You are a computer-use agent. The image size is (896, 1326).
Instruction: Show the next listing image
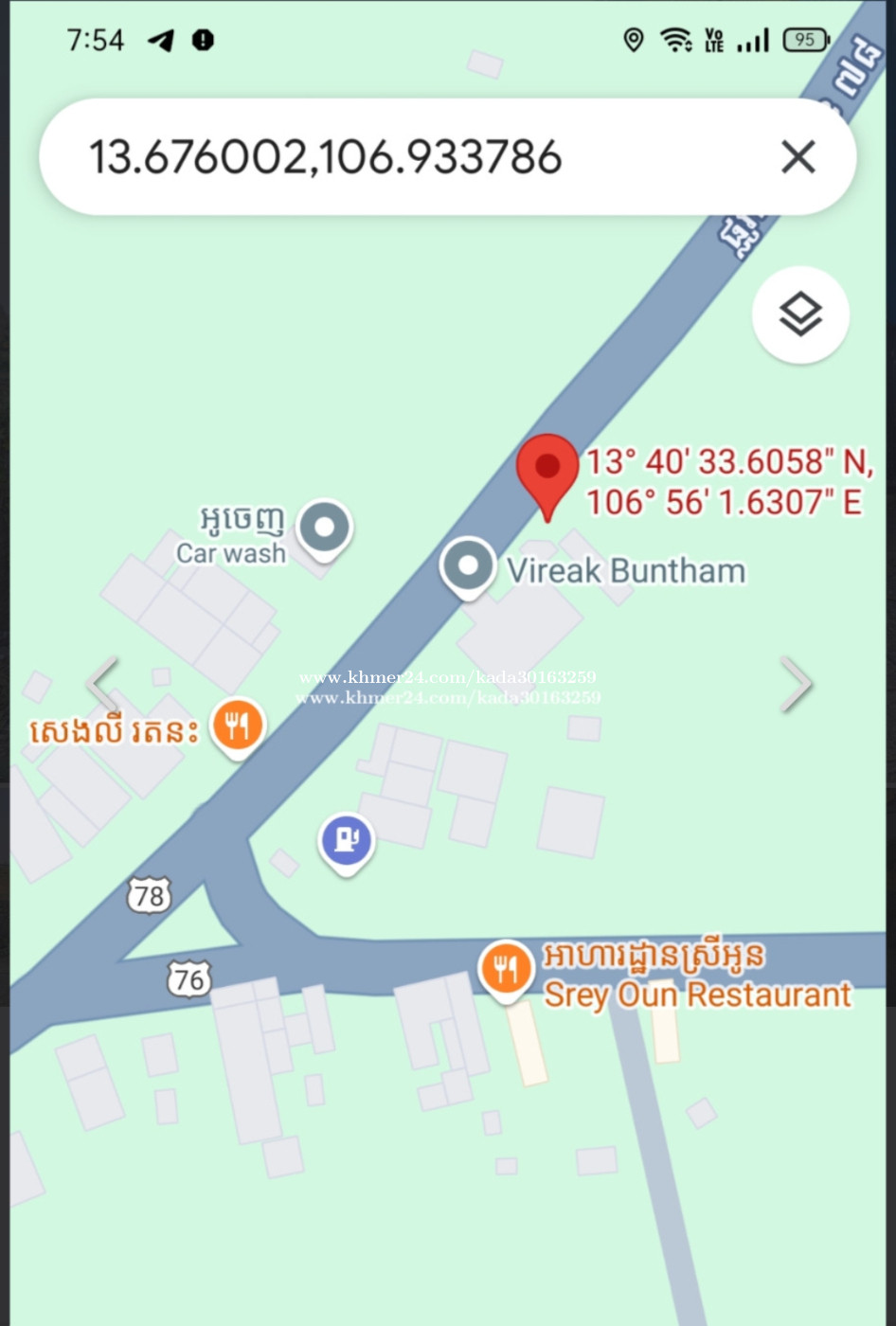coord(796,684)
